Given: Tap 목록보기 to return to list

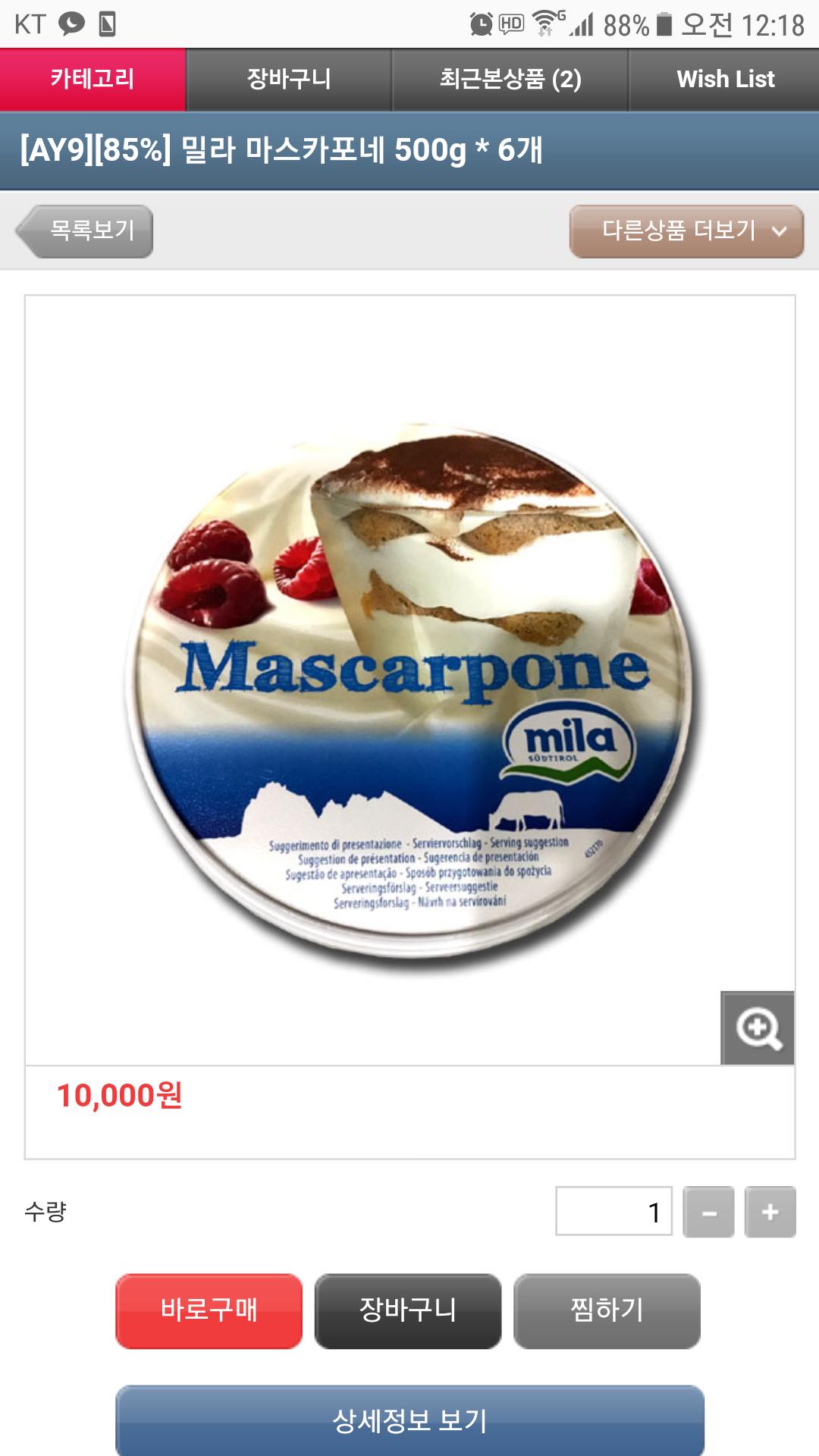Looking at the screenshot, I should pos(85,231).
